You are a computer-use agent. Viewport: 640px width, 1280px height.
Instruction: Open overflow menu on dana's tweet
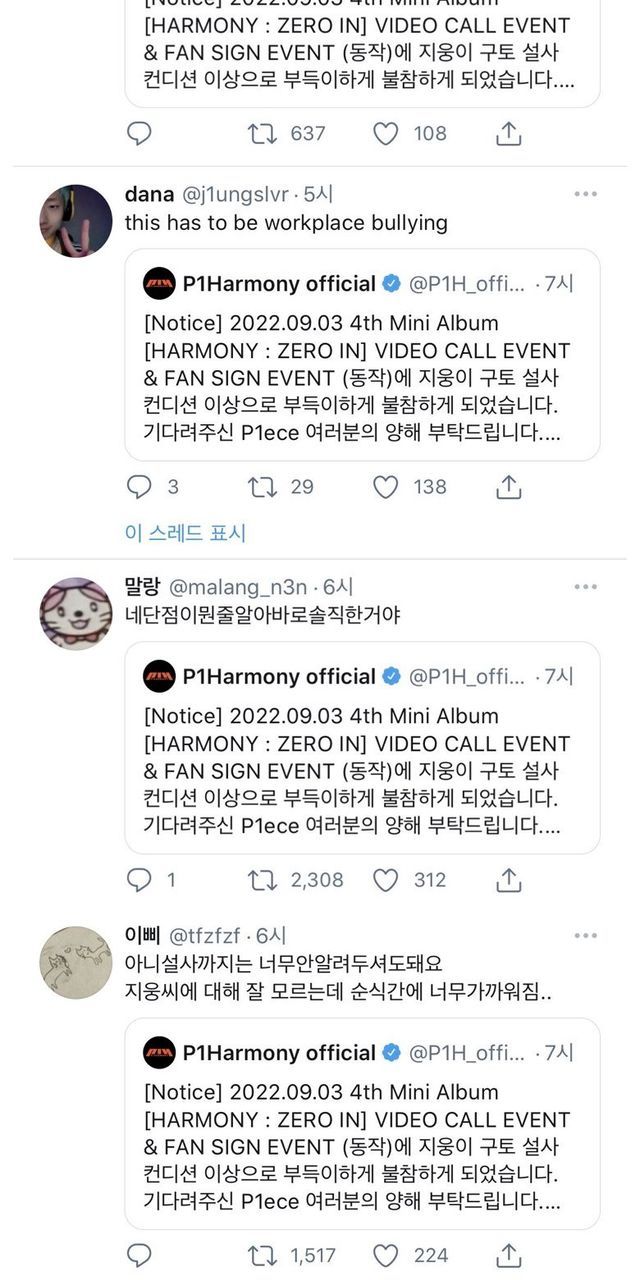tap(586, 194)
